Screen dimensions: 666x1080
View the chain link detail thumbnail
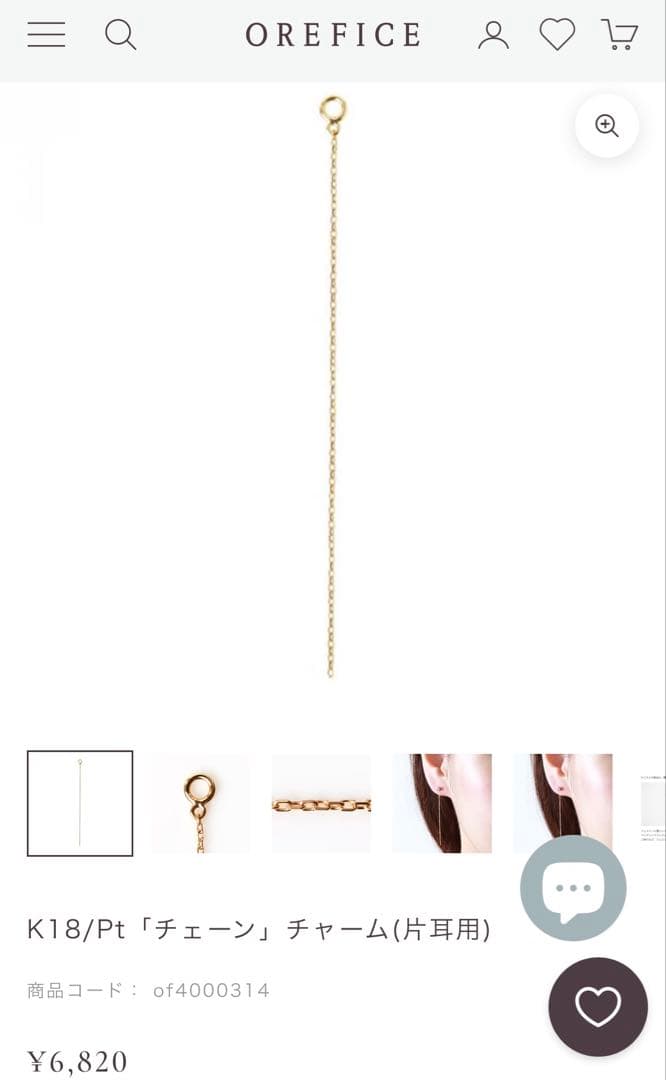[x=321, y=803]
